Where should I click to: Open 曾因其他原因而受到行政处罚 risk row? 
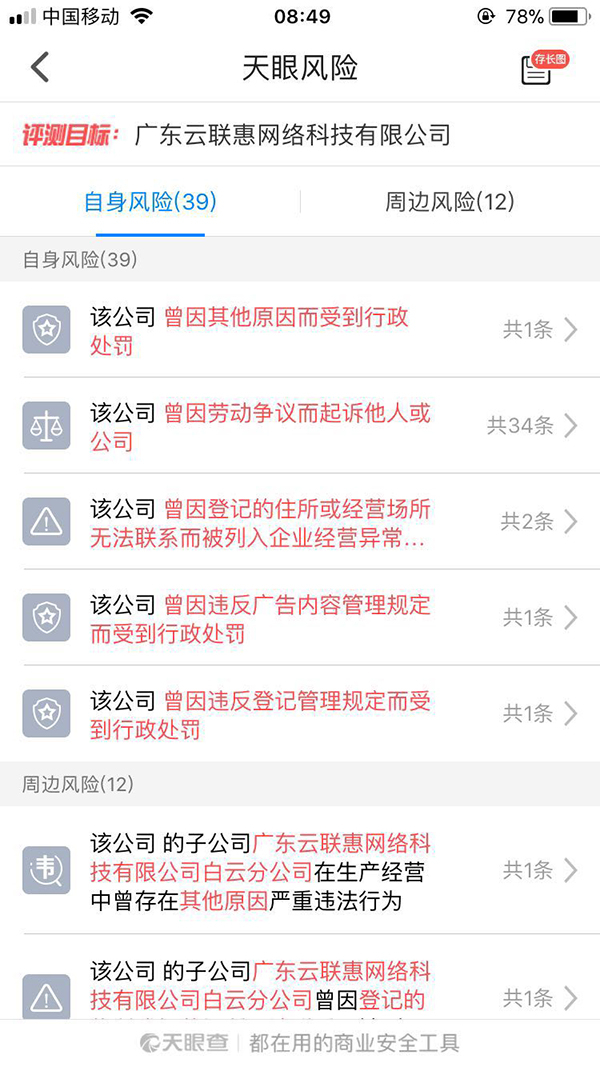300,331
